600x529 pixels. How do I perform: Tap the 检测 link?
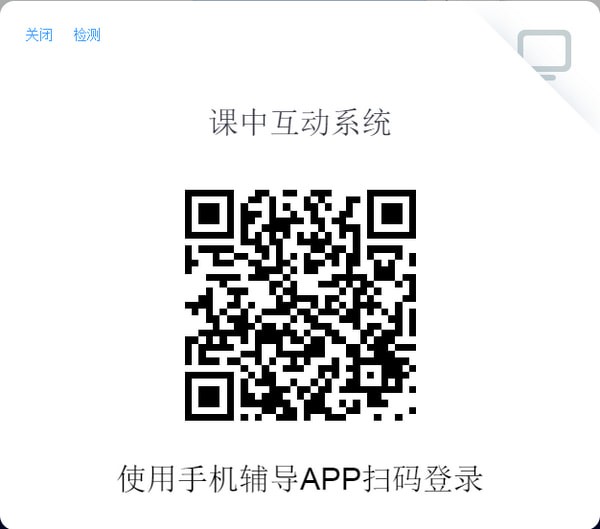[87, 35]
